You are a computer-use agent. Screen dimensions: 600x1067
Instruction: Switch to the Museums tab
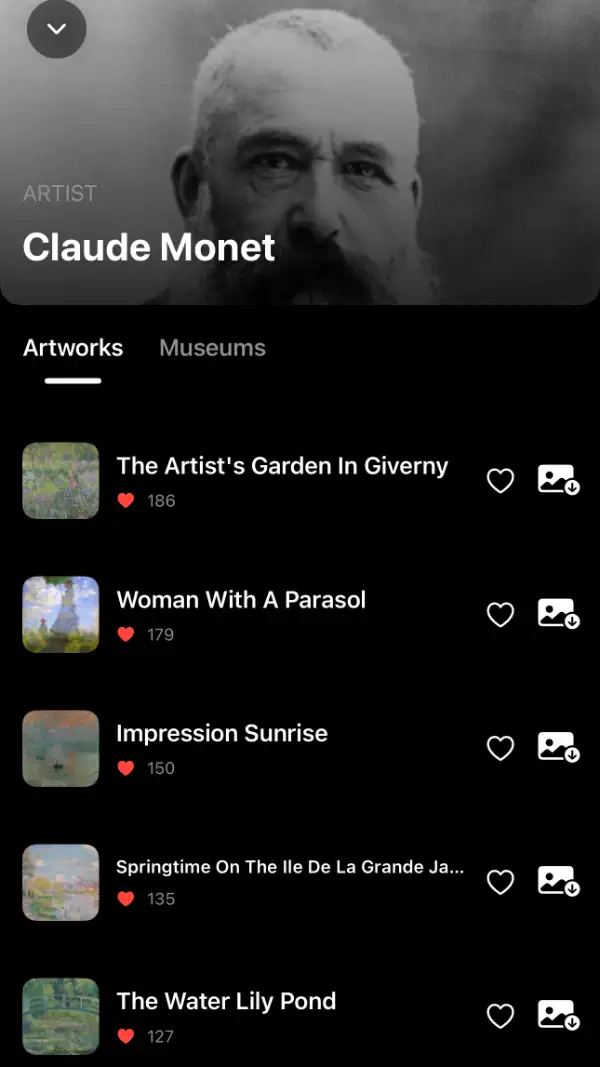click(212, 348)
